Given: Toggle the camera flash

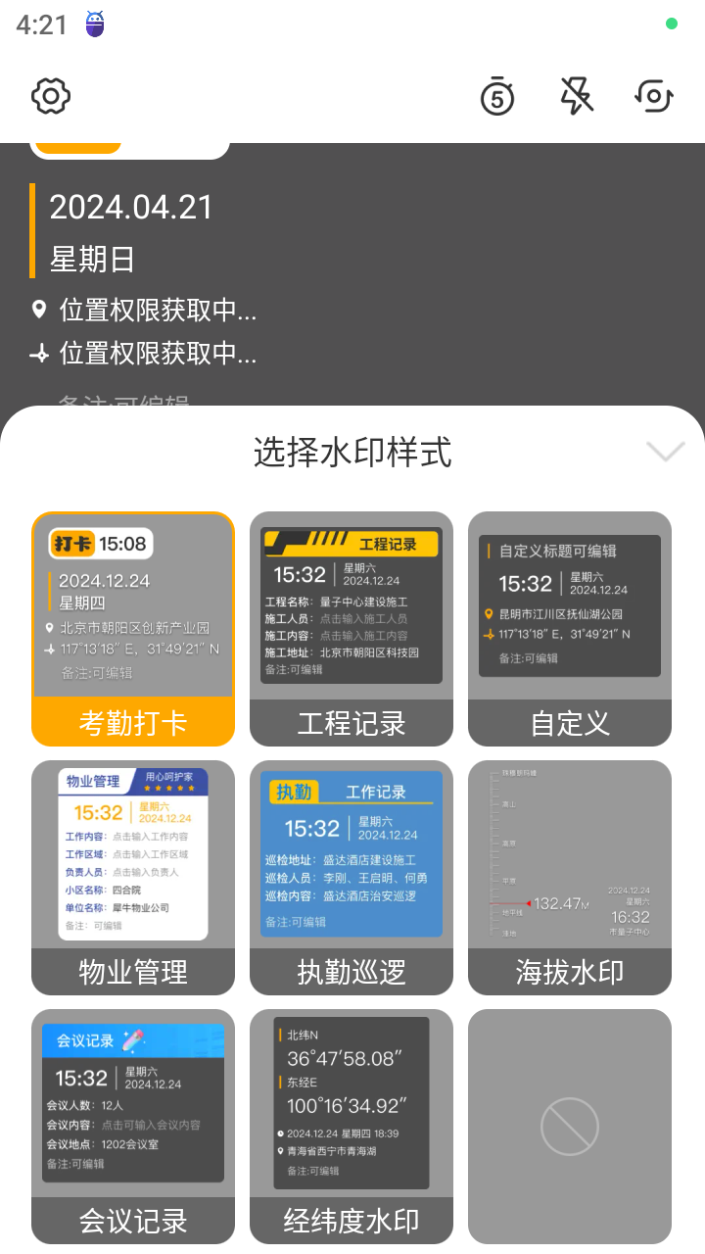Looking at the screenshot, I should pos(576,96).
